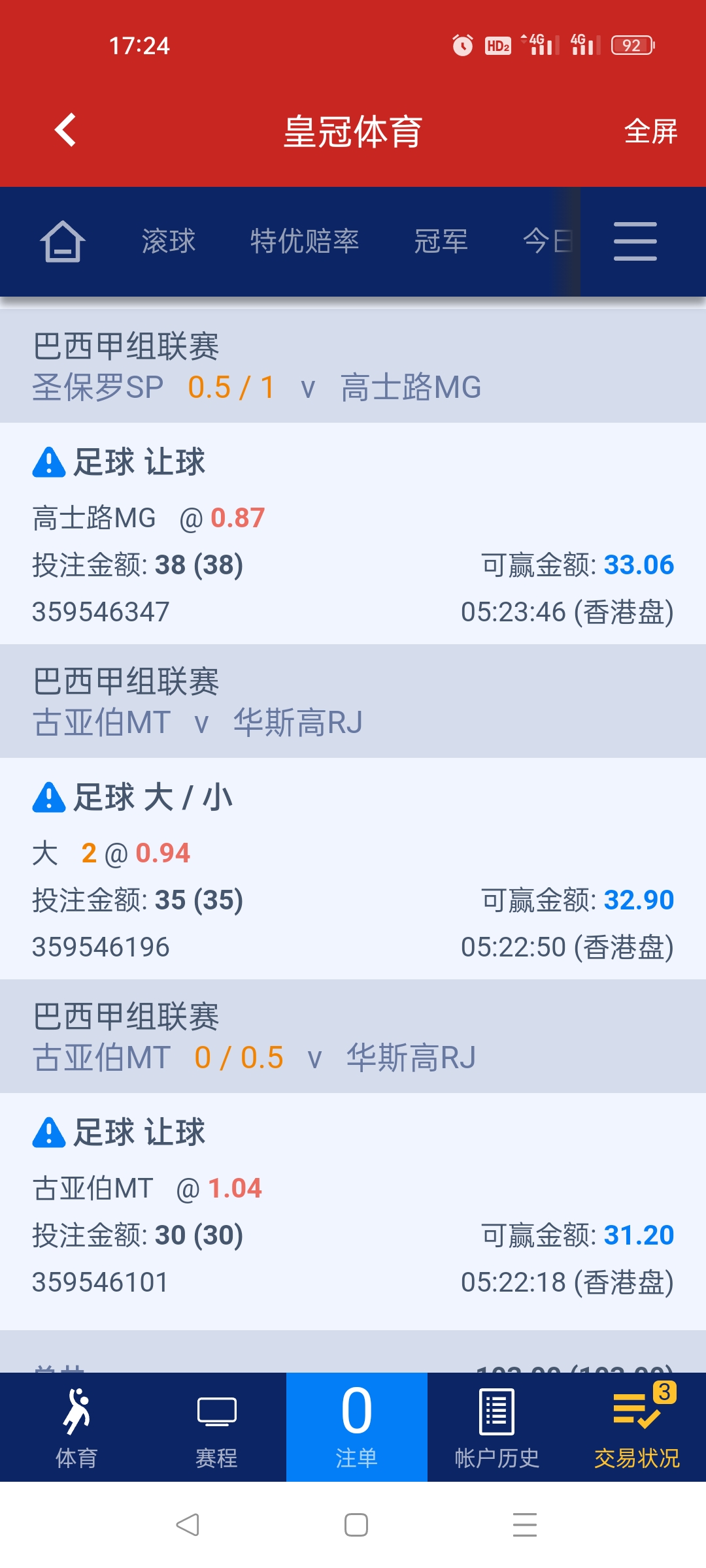Tap the warning icon beside 足球 大 / 小
This screenshot has height=1568, width=706.
tap(49, 798)
